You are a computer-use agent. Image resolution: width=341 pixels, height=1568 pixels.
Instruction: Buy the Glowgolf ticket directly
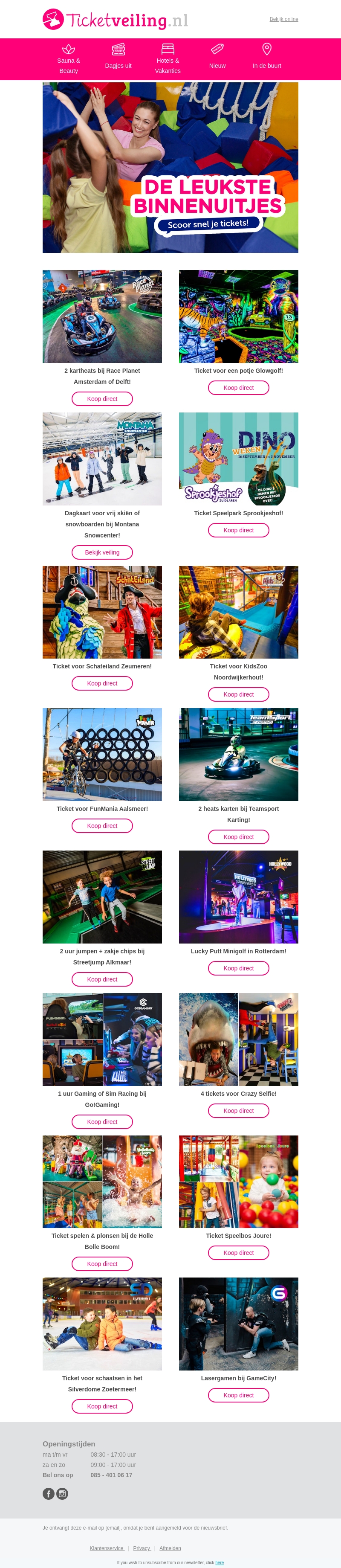238,388
